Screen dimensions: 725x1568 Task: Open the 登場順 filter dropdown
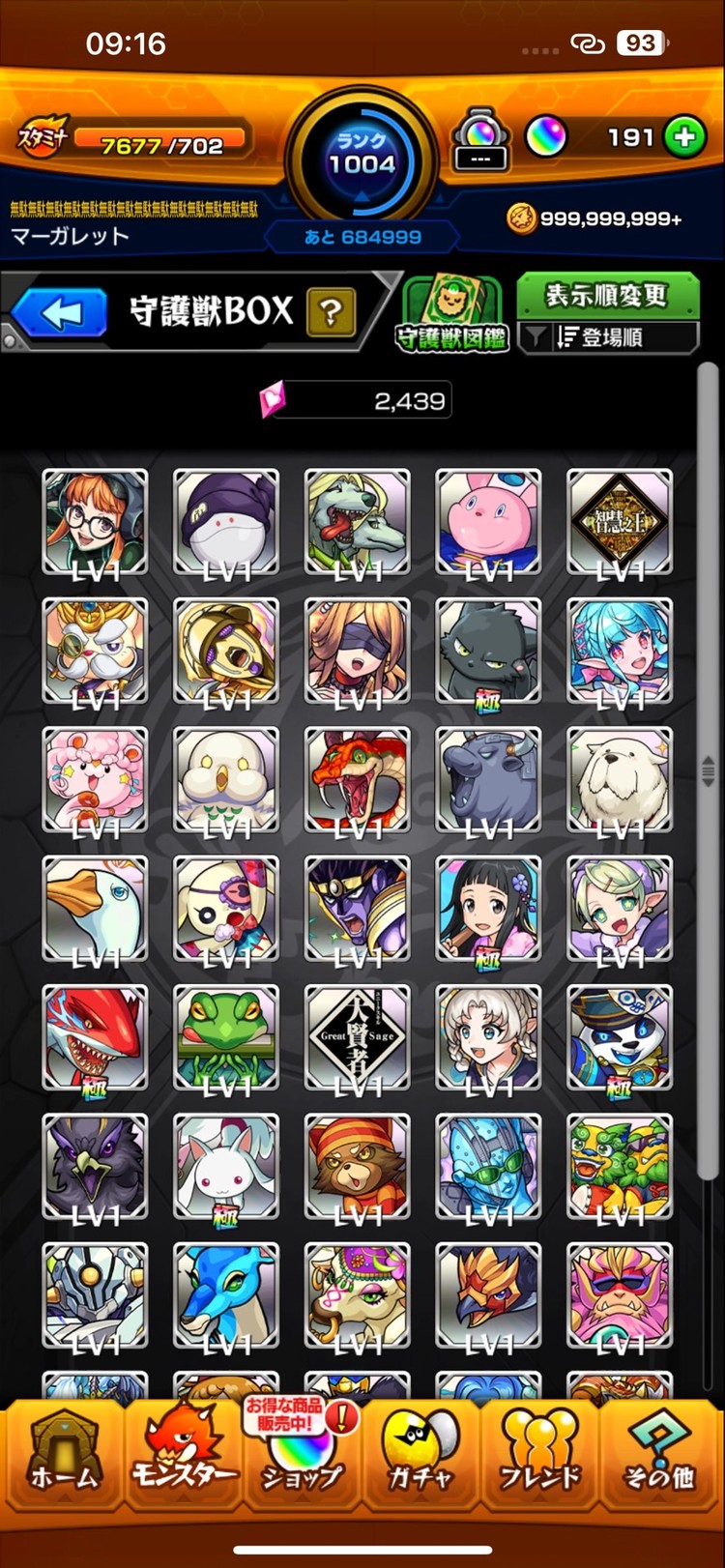pos(607,337)
